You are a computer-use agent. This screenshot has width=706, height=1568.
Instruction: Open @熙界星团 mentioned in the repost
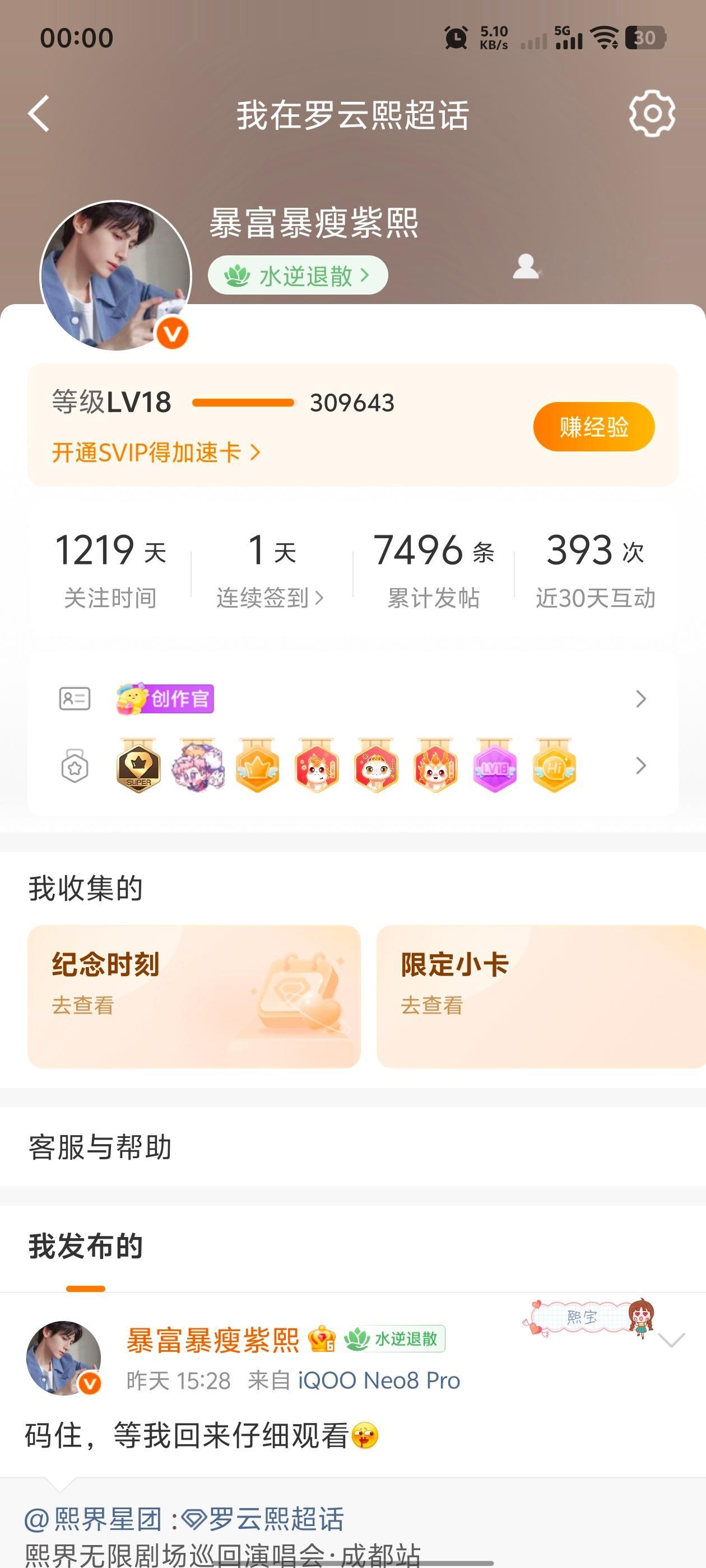tap(93, 1519)
